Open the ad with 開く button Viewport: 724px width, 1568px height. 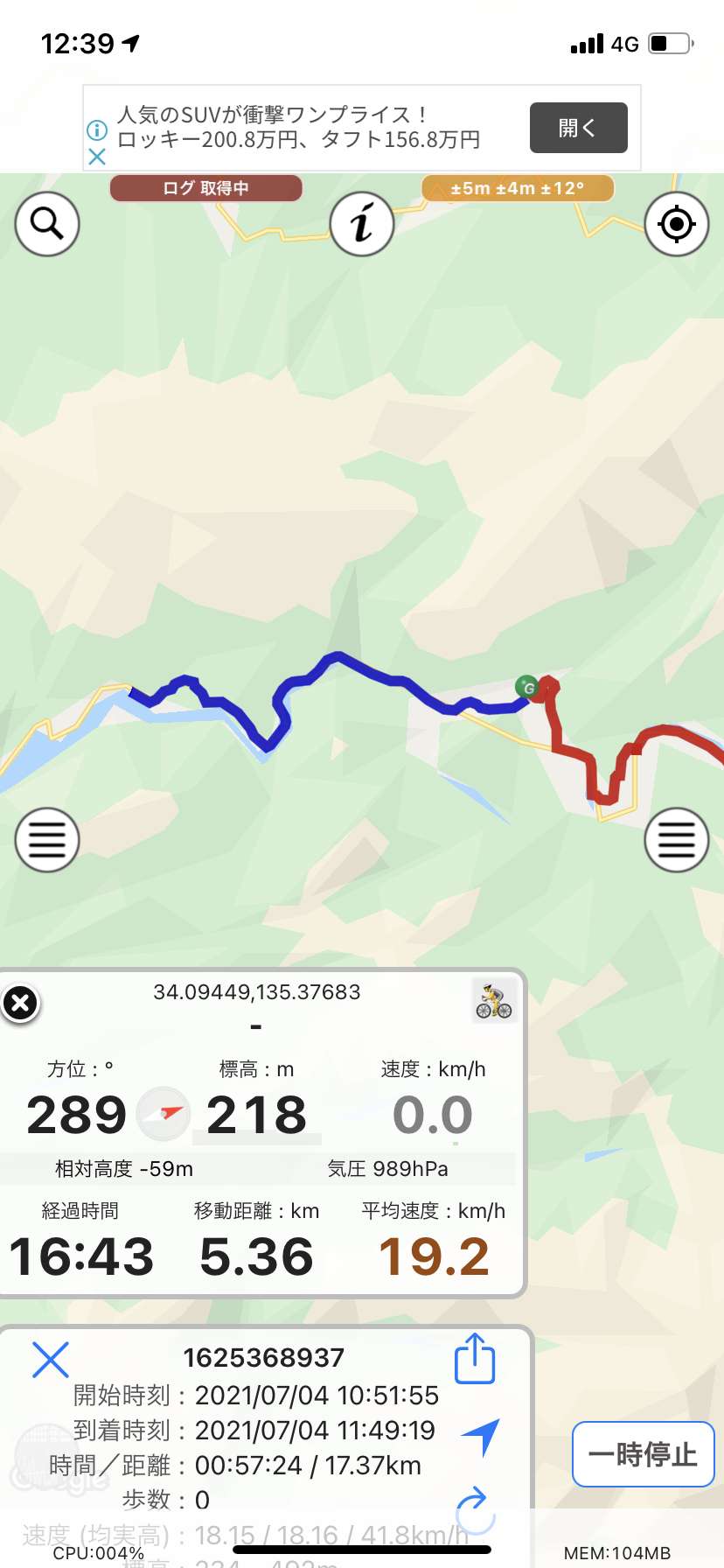tap(579, 128)
